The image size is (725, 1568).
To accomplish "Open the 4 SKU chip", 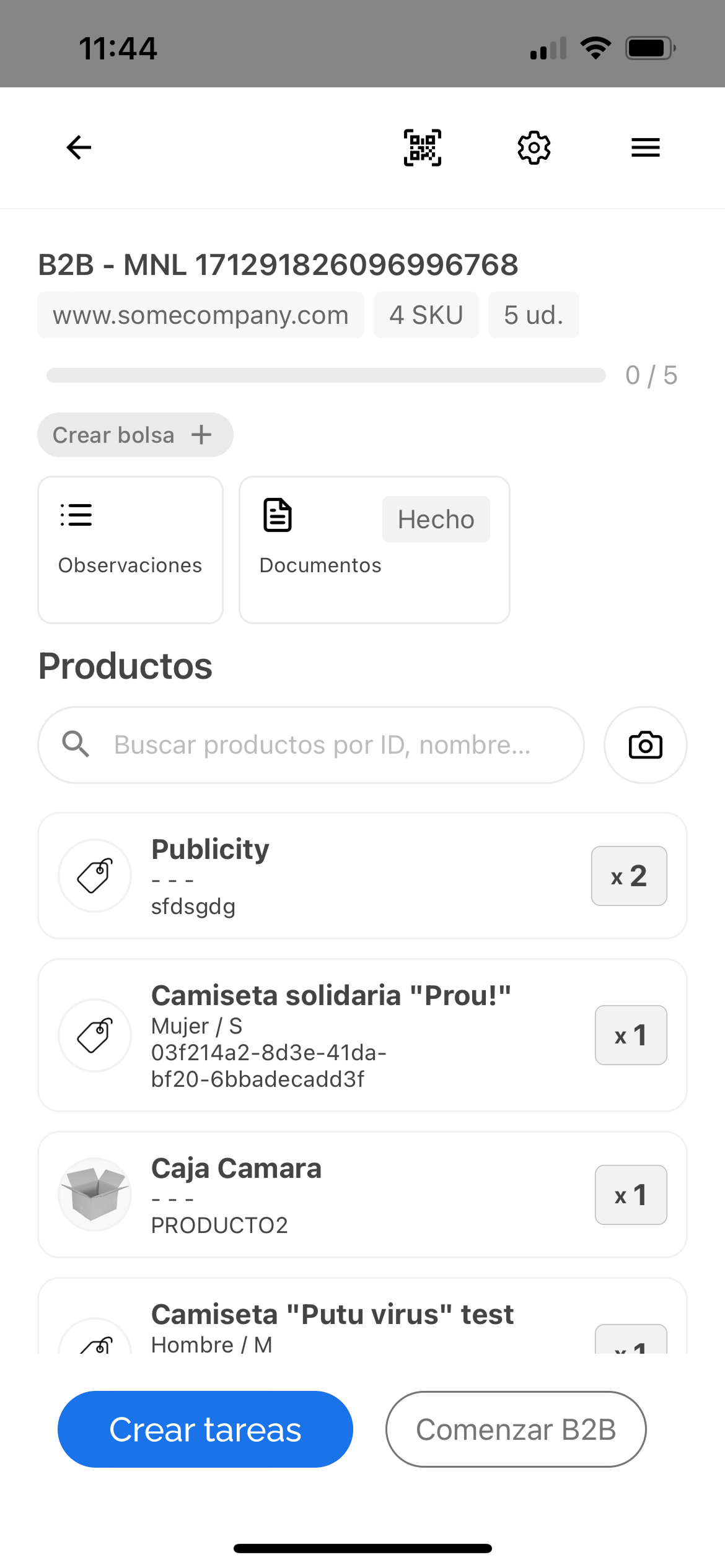I will pyautogui.click(x=426, y=315).
